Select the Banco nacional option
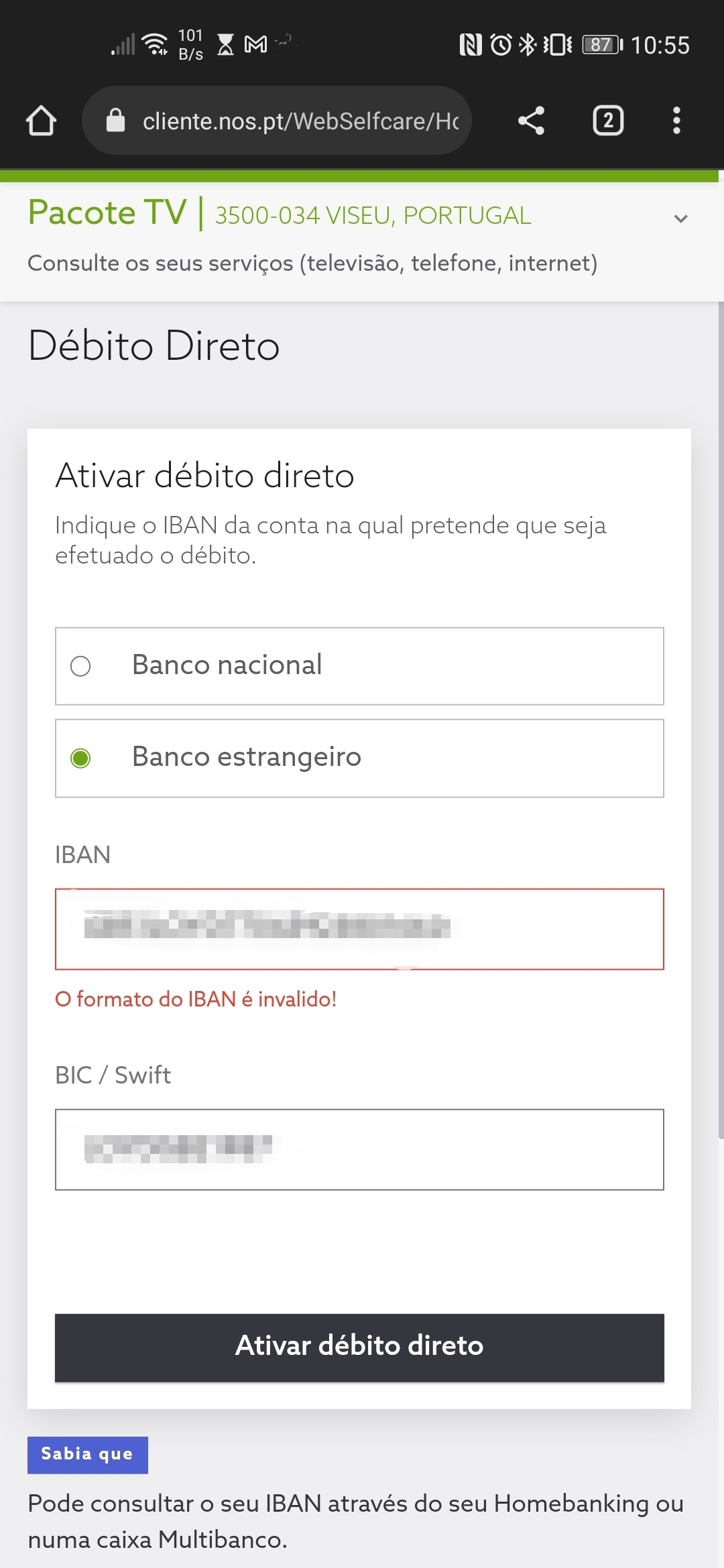Image resolution: width=724 pixels, height=1568 pixels. [x=359, y=666]
